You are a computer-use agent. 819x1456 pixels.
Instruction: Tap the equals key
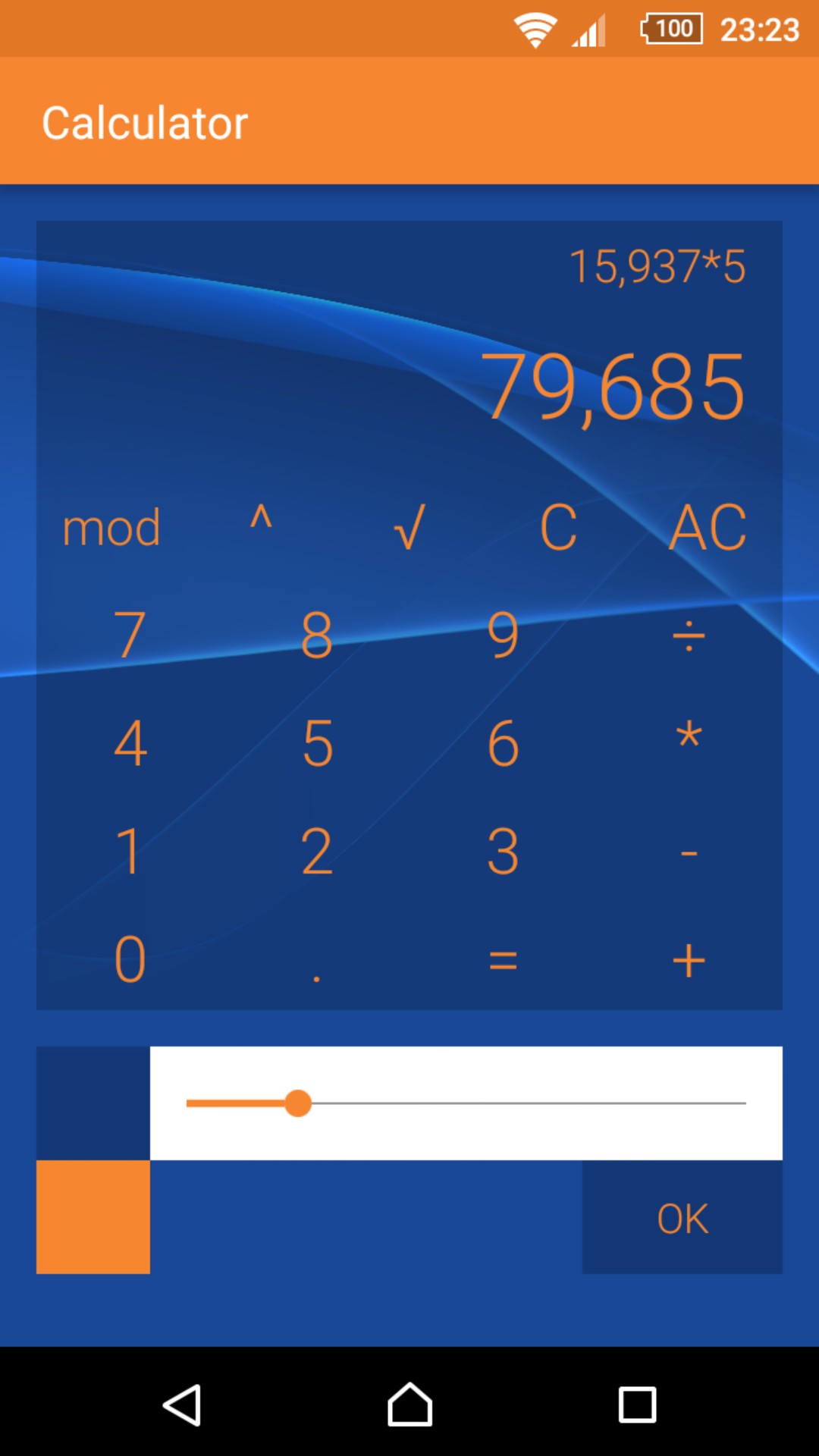[503, 959]
